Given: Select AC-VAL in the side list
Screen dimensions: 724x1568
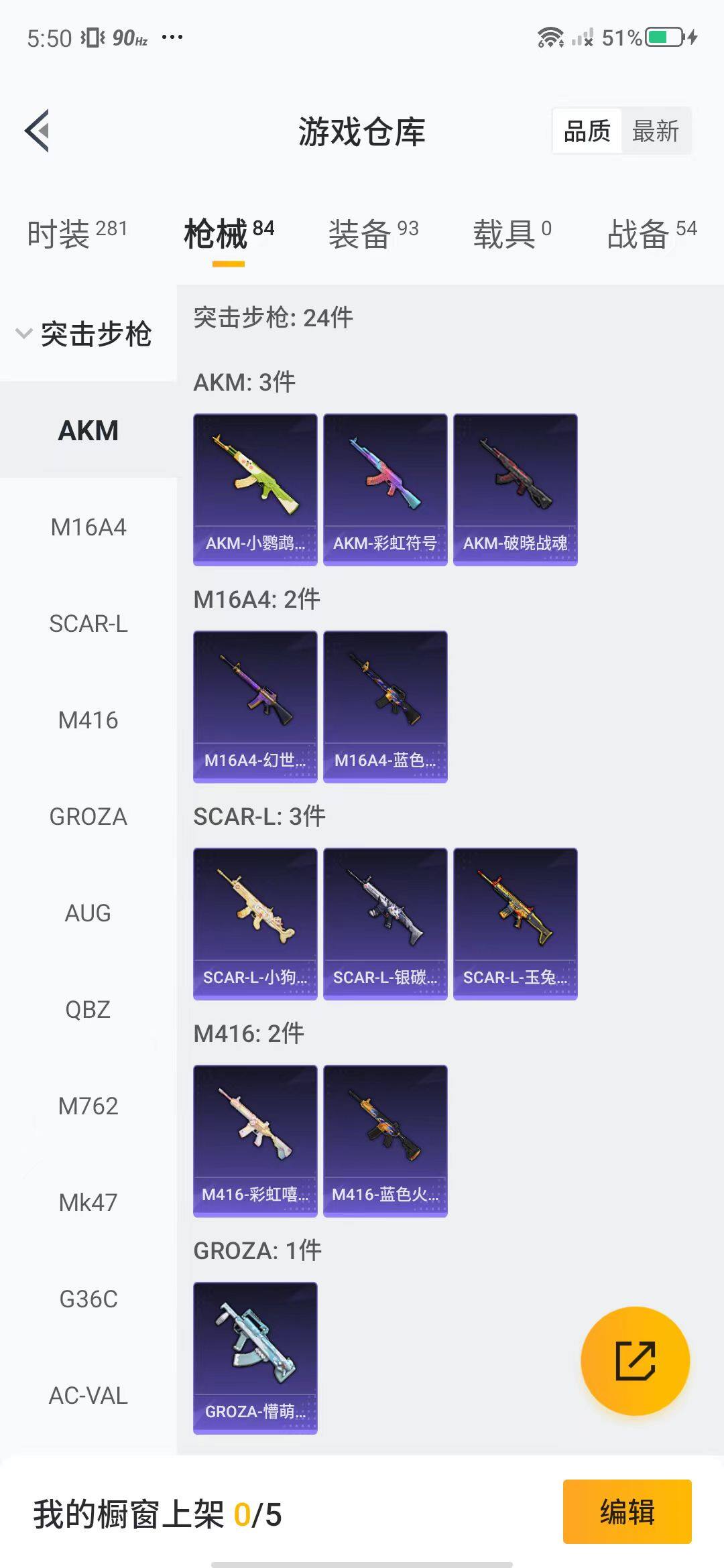Looking at the screenshot, I should pos(88,1396).
